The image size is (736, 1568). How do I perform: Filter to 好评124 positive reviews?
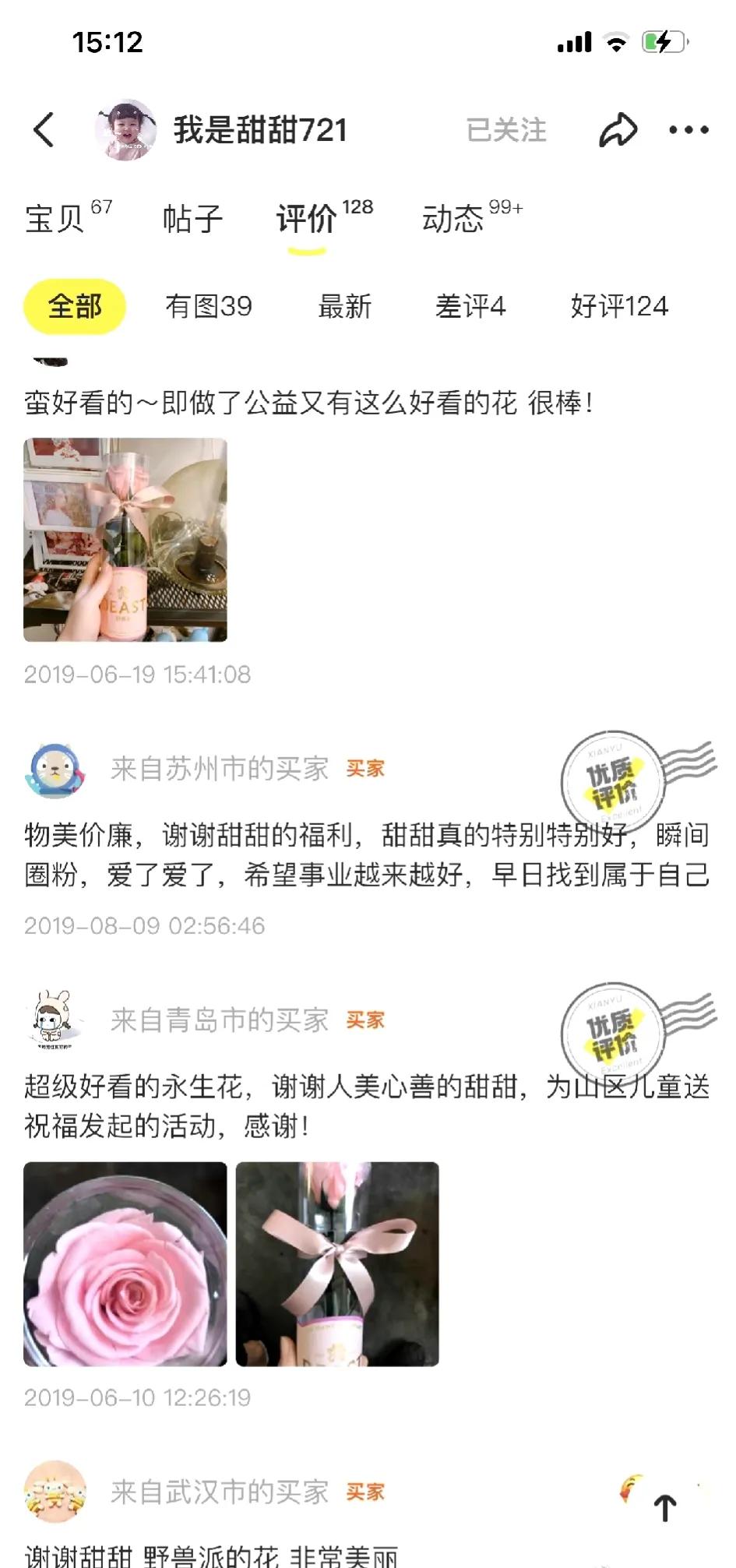point(619,306)
